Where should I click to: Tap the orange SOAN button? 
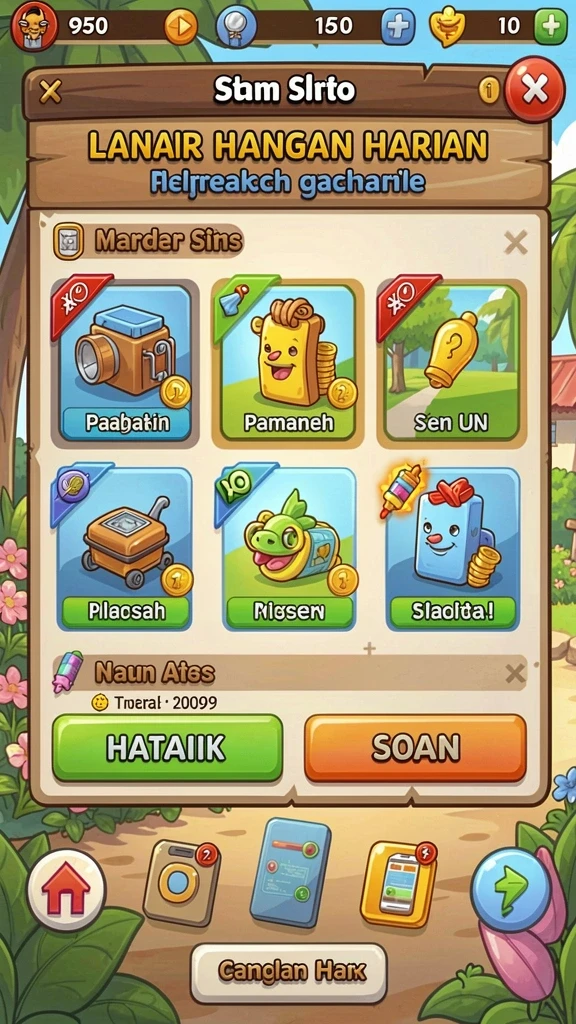tap(415, 748)
